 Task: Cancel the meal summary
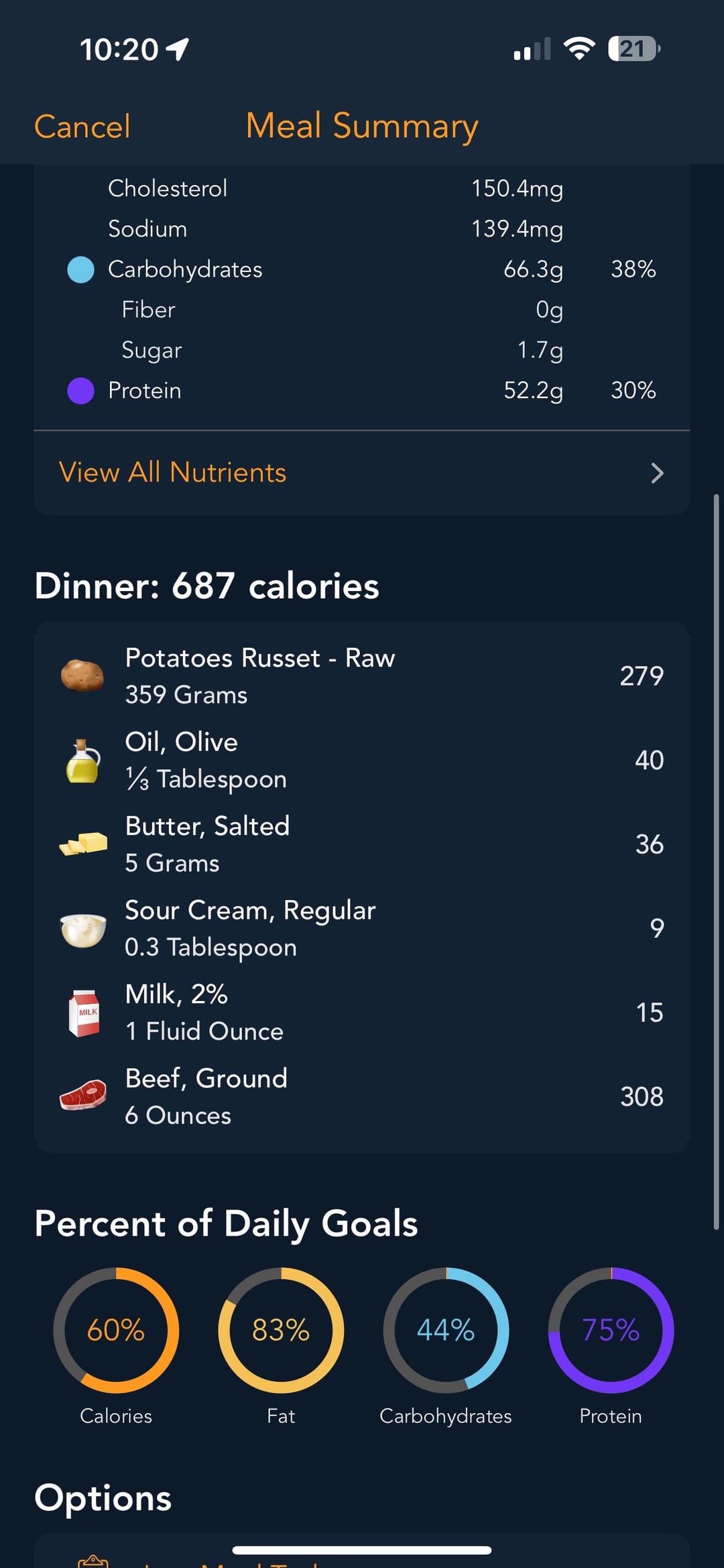pyautogui.click(x=82, y=126)
